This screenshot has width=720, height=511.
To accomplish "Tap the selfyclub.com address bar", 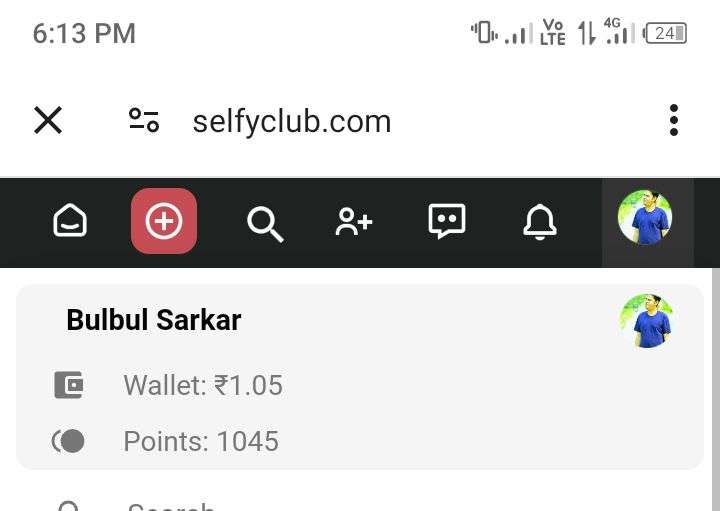I will coord(292,122).
